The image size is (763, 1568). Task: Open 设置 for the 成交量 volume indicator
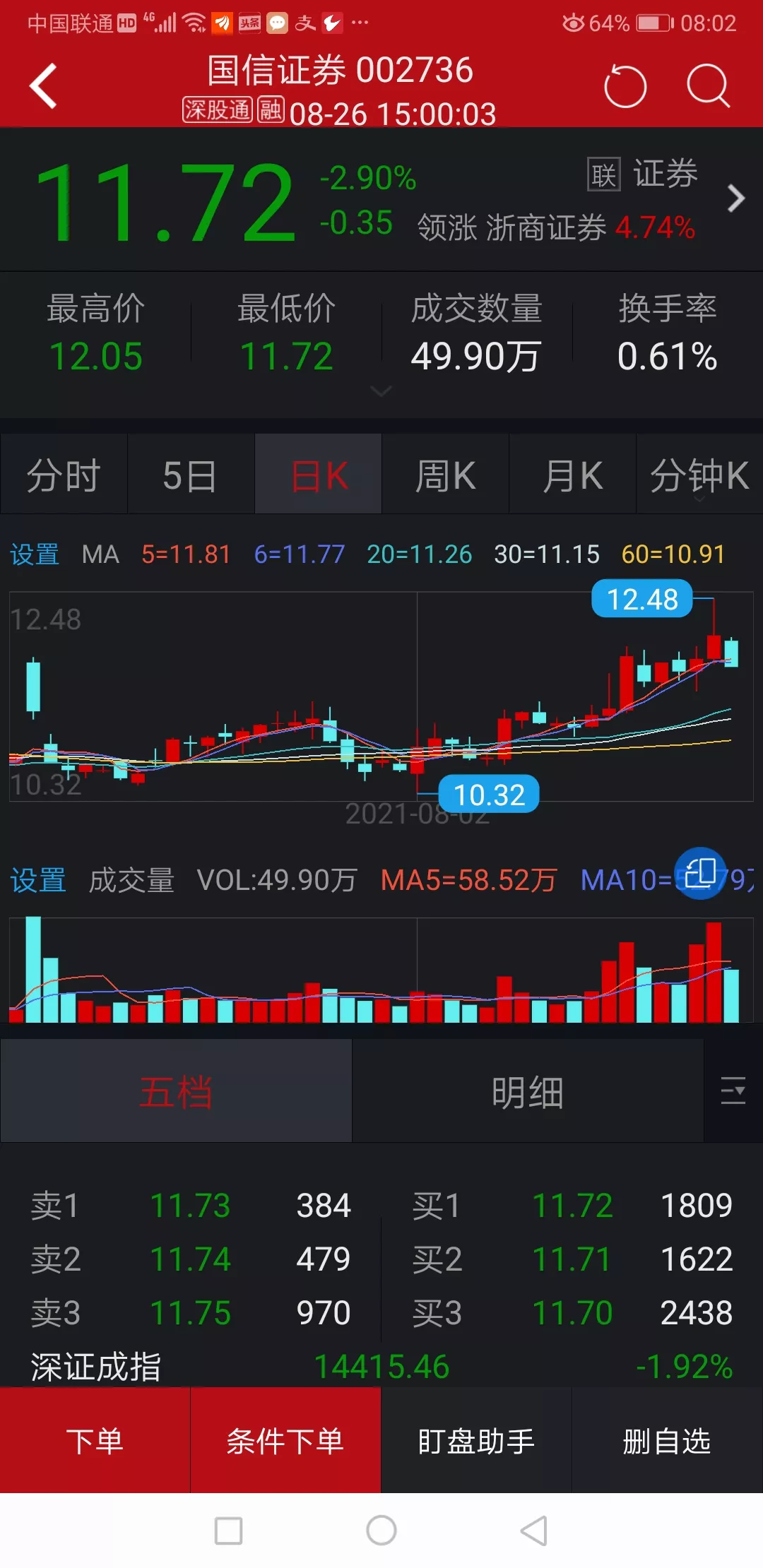click(37, 880)
